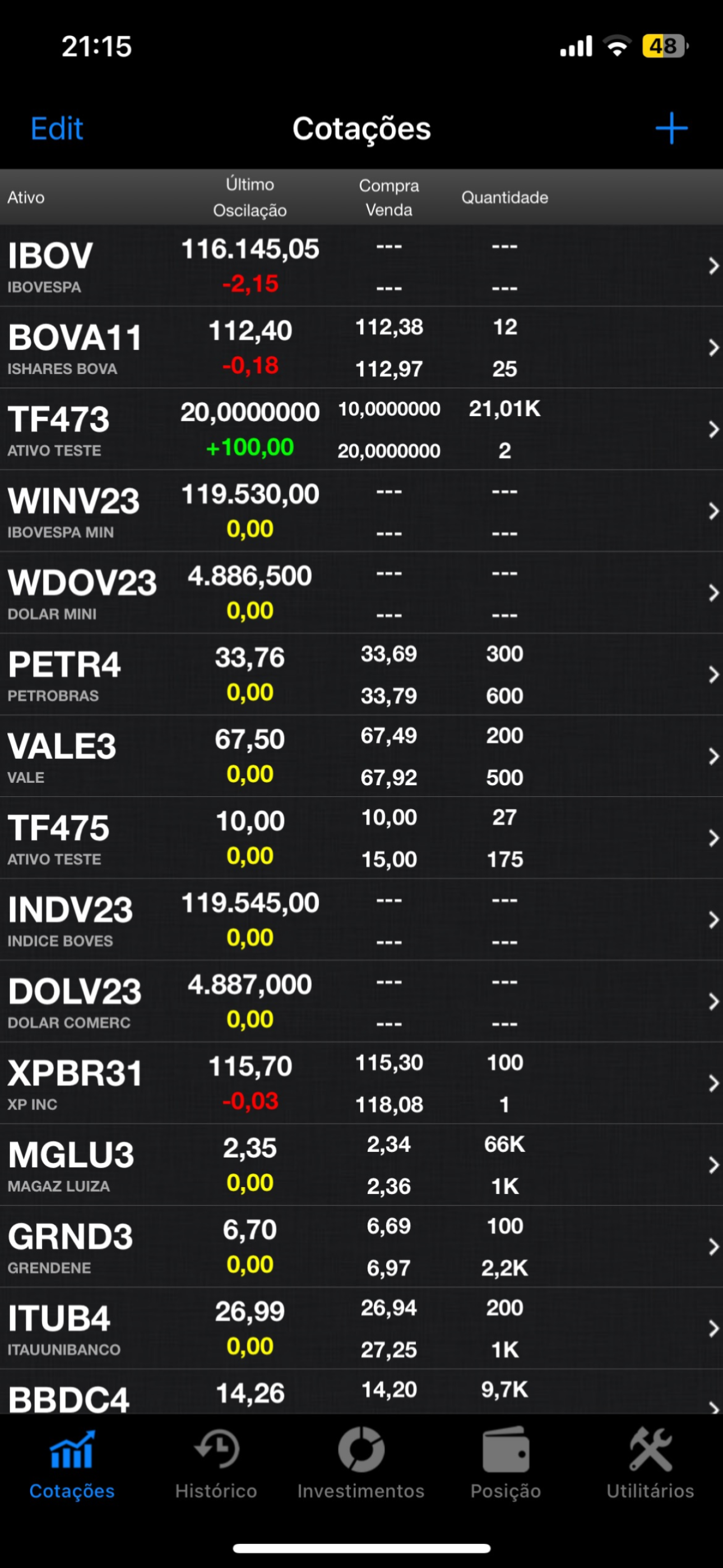Expand the XPBR31 row chevron
The height and width of the screenshot is (1568, 723).
713,1083
